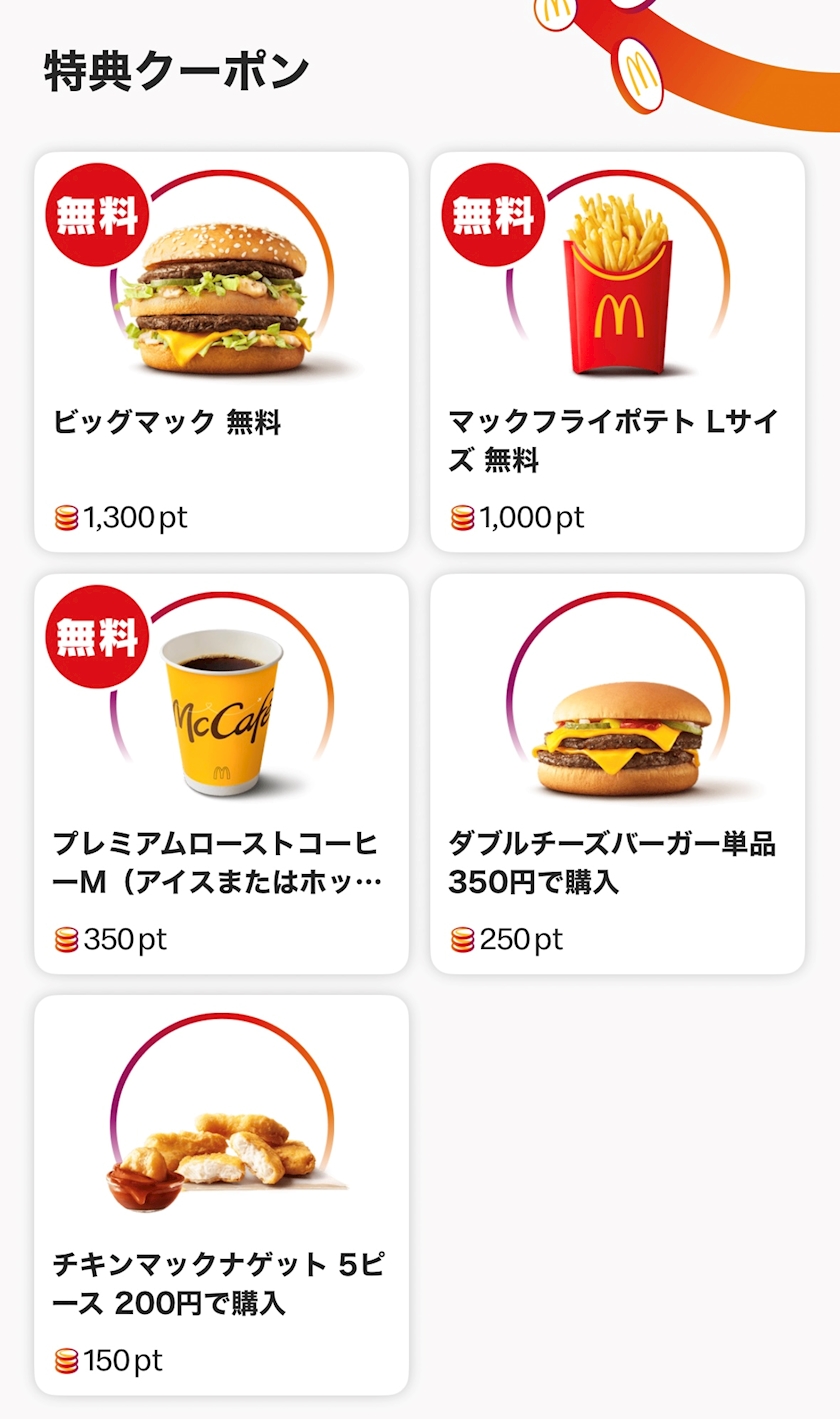Tap the Chicken McNuggets 5 piece coupon
This screenshot has height=1419, width=840.
tap(221, 1194)
